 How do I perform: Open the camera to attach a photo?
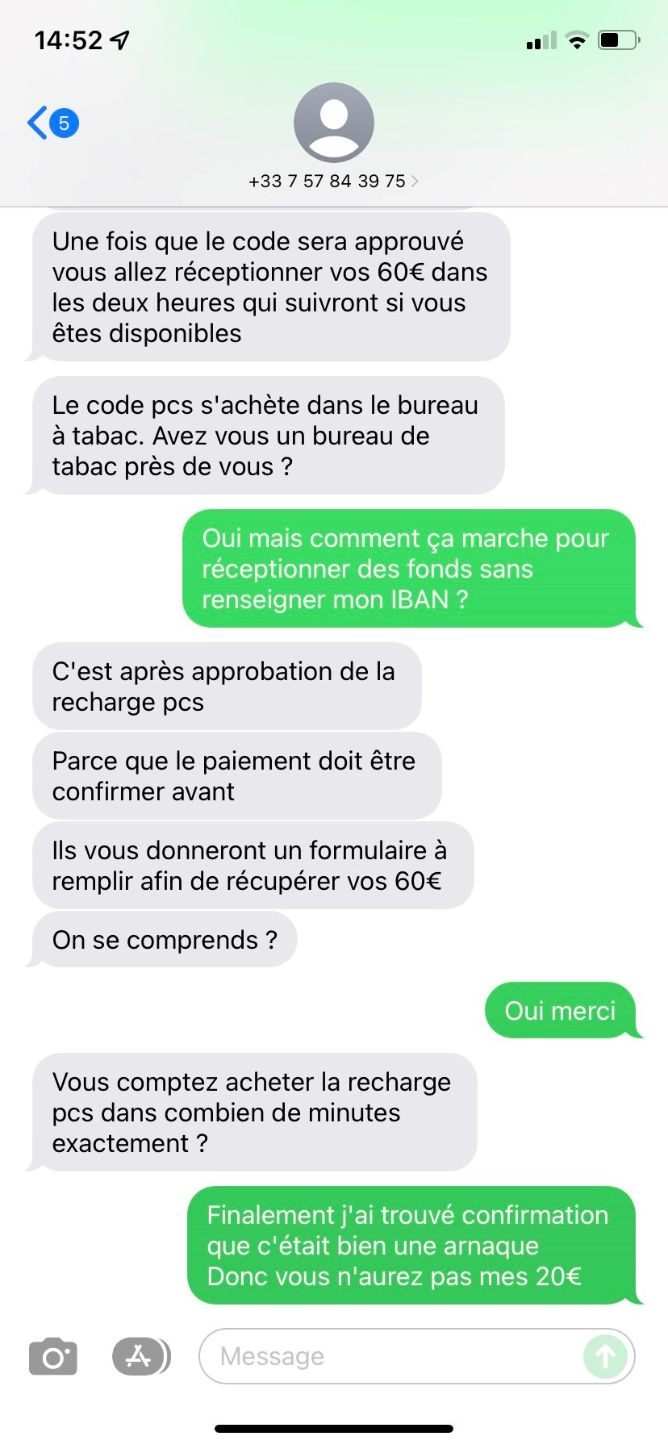[53, 1357]
